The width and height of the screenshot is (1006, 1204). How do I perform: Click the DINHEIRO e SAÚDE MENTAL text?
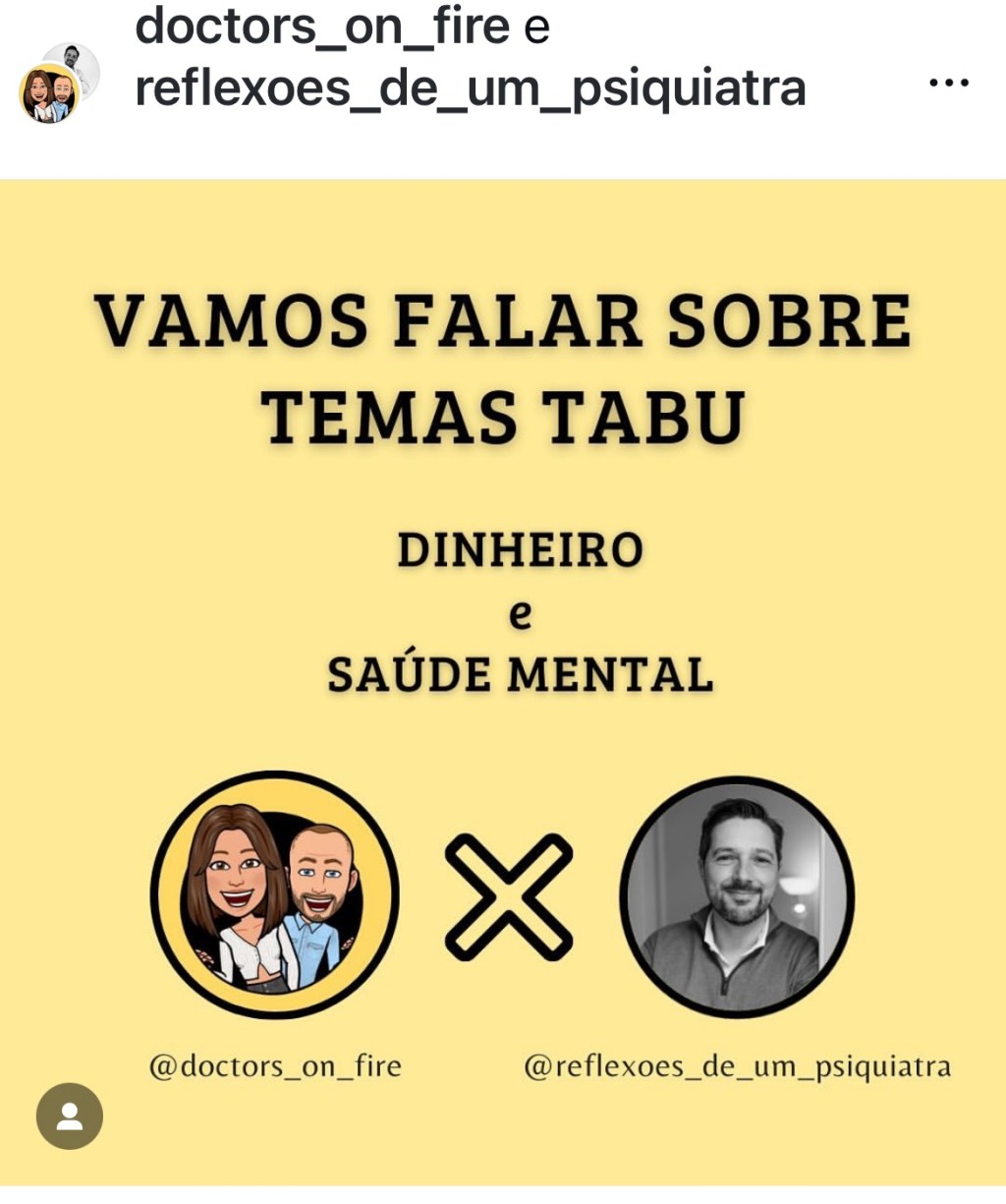[521, 609]
